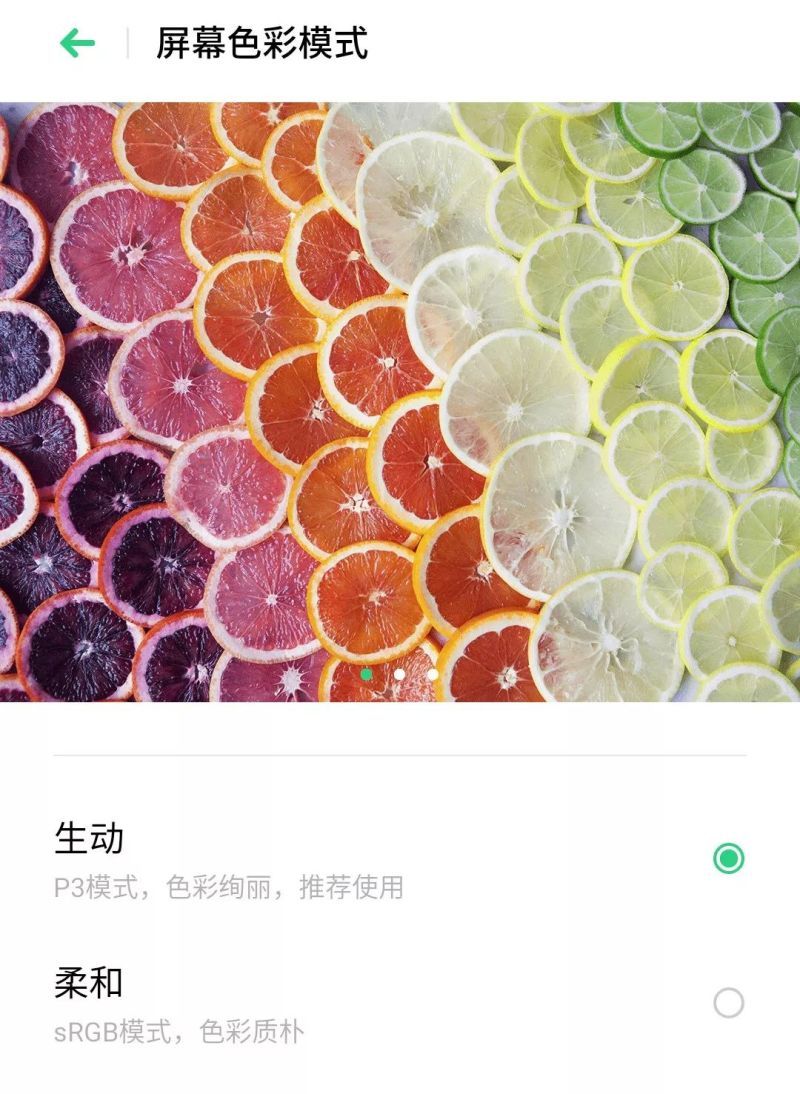Tap the divider line above 生动
The width and height of the screenshot is (800, 1094).
(x=400, y=753)
